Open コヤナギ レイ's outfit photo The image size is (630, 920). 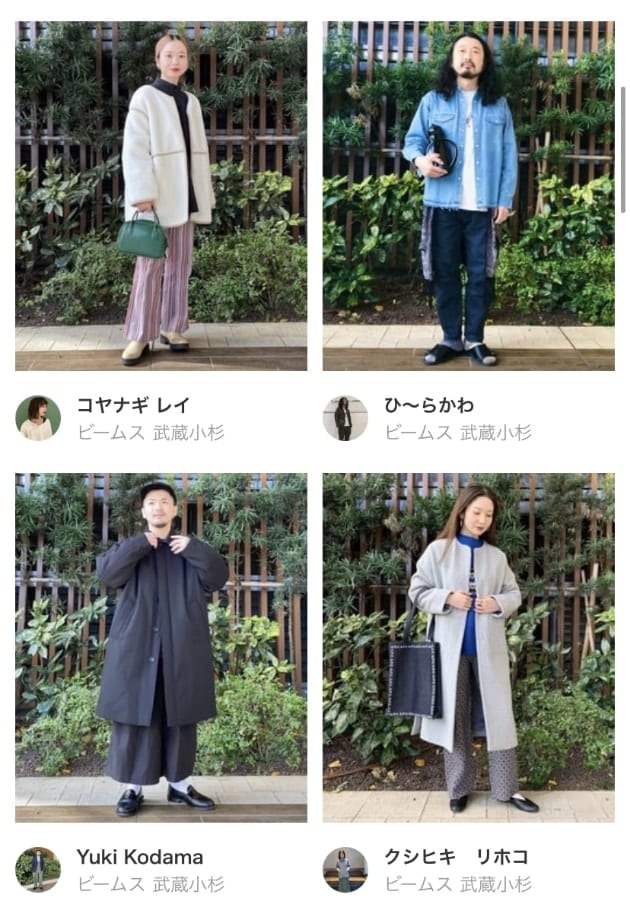pyautogui.click(x=161, y=196)
